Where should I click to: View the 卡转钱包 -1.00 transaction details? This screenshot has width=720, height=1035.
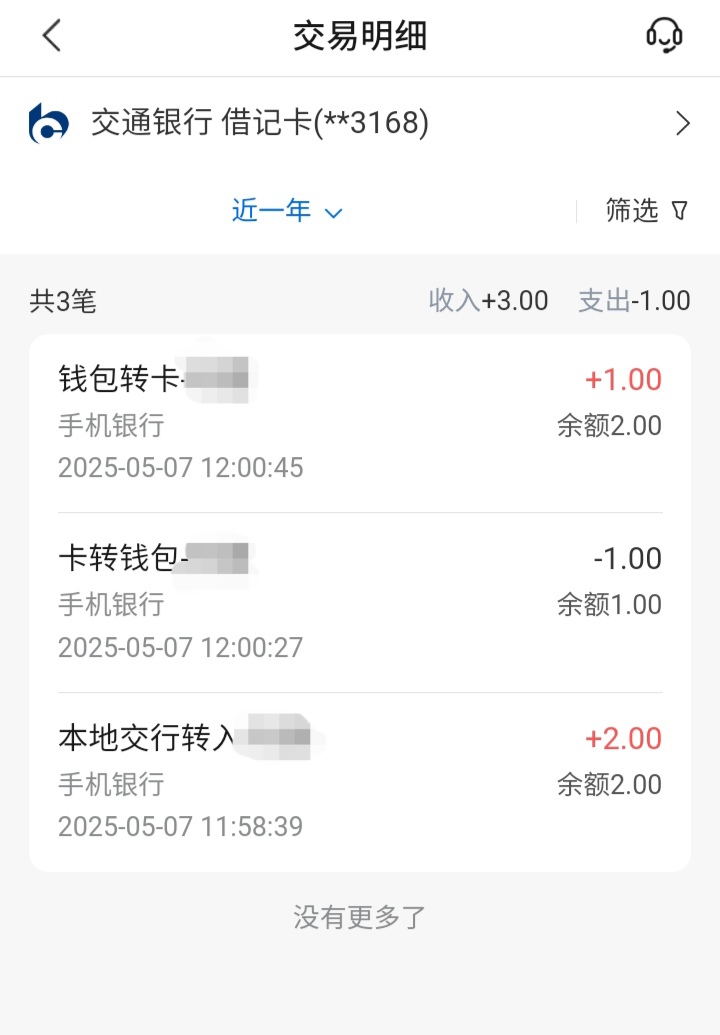[360, 602]
